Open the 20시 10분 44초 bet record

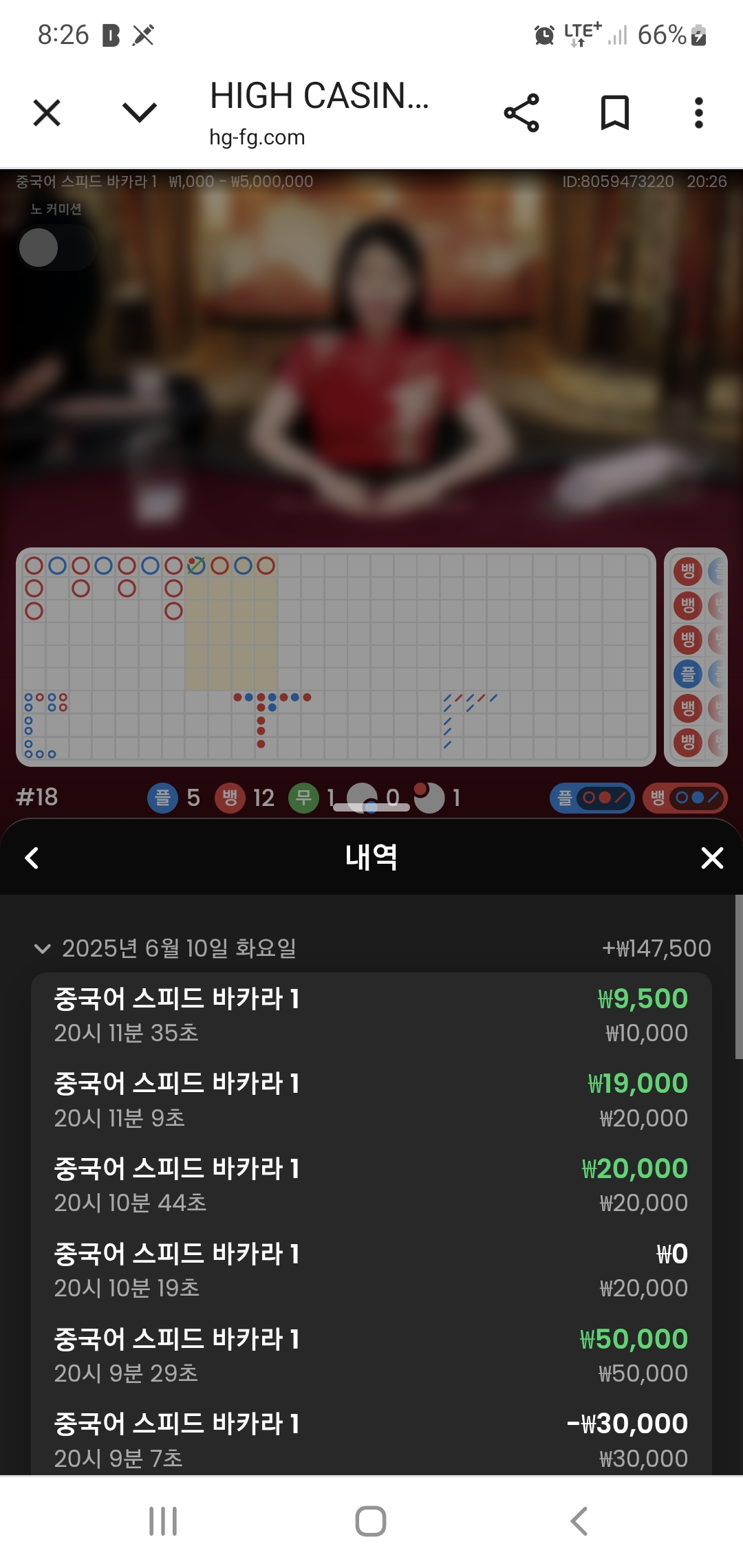point(371,1185)
